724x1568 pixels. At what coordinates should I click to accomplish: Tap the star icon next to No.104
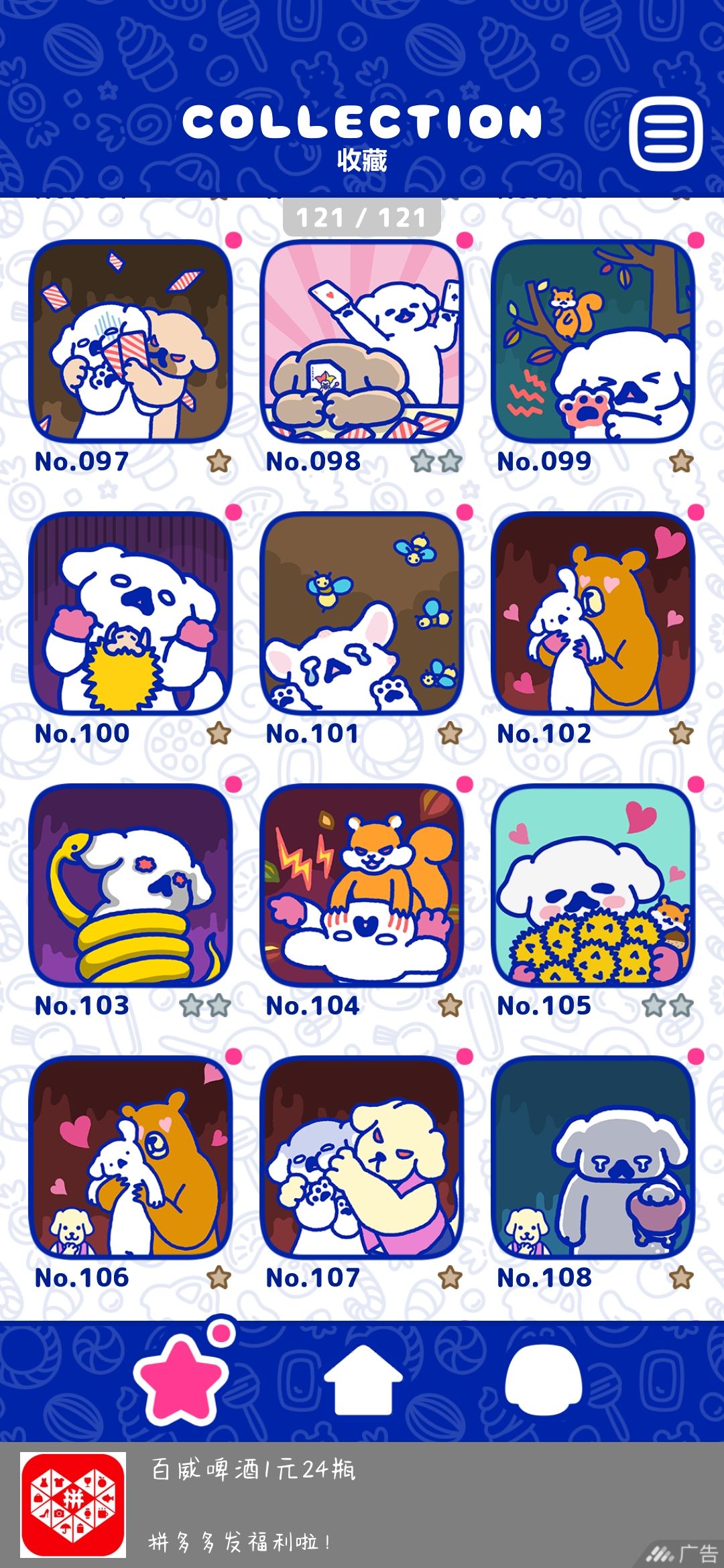(x=449, y=1004)
